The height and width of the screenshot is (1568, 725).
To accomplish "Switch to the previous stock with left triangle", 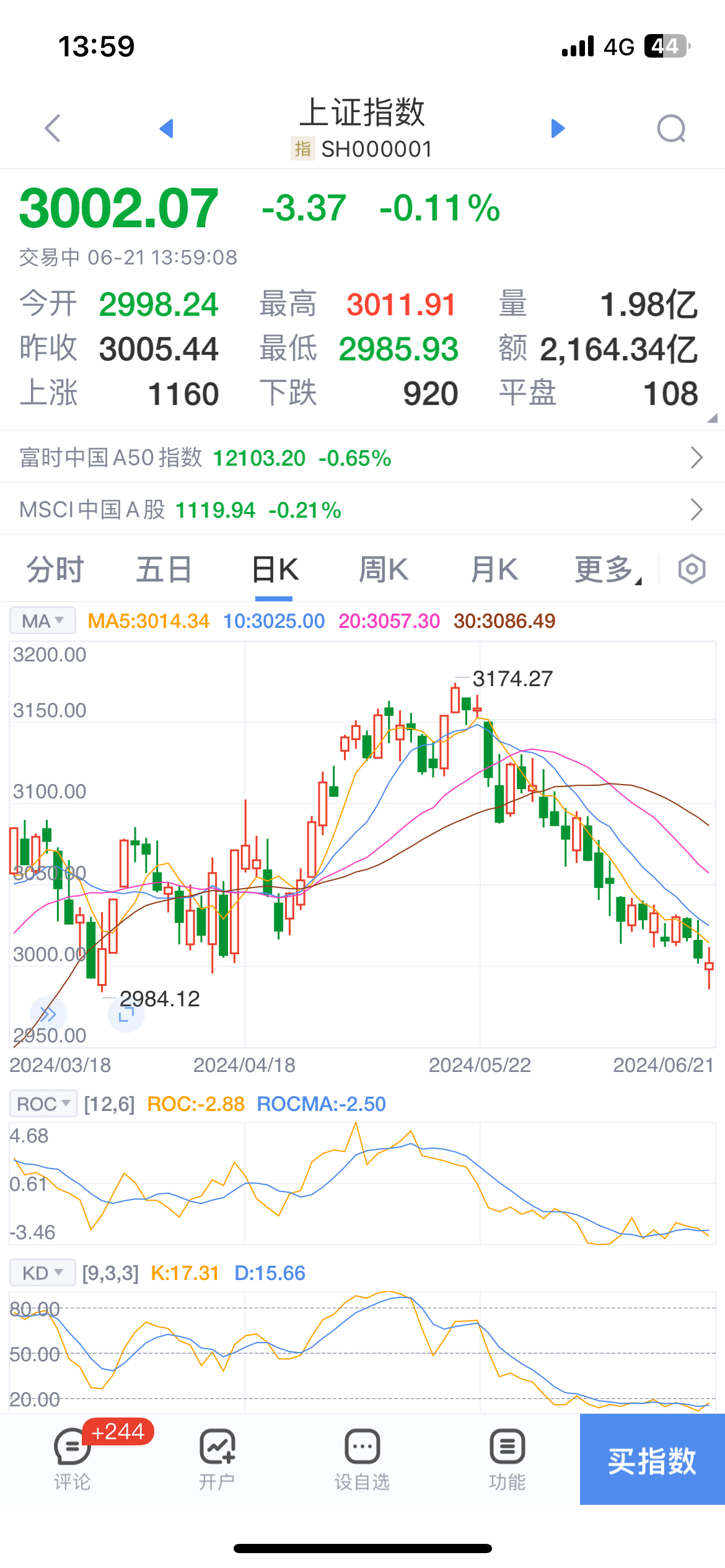I will (x=166, y=128).
